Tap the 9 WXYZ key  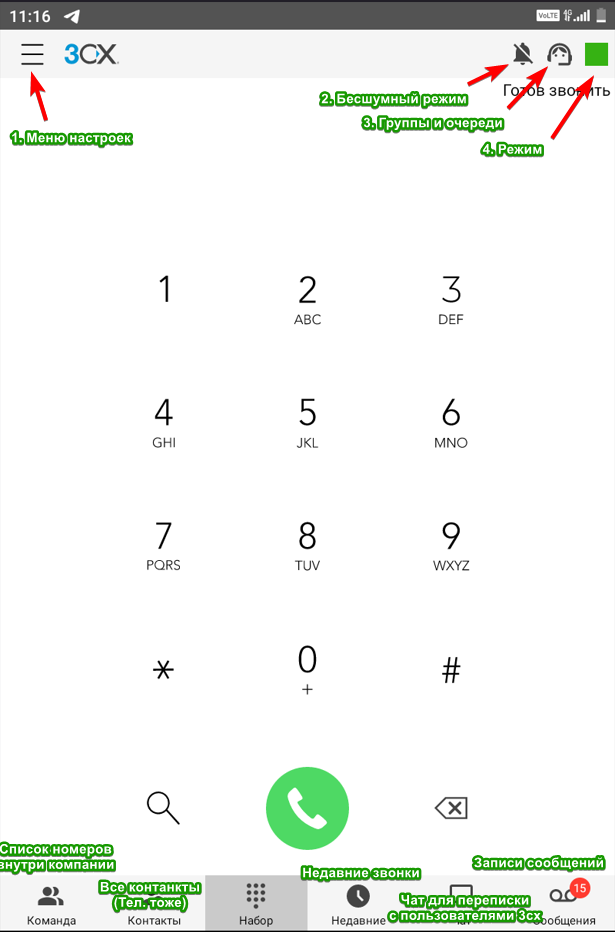pyautogui.click(x=451, y=545)
